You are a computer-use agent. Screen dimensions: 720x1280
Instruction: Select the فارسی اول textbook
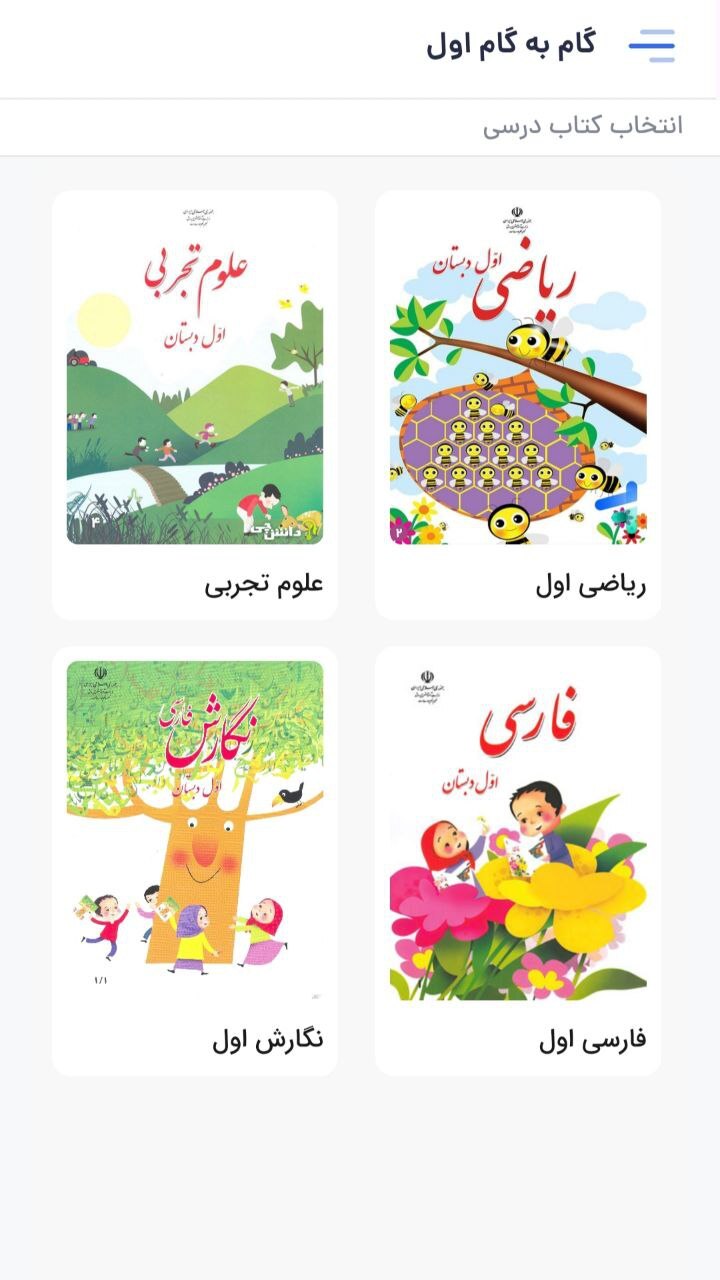pos(517,860)
